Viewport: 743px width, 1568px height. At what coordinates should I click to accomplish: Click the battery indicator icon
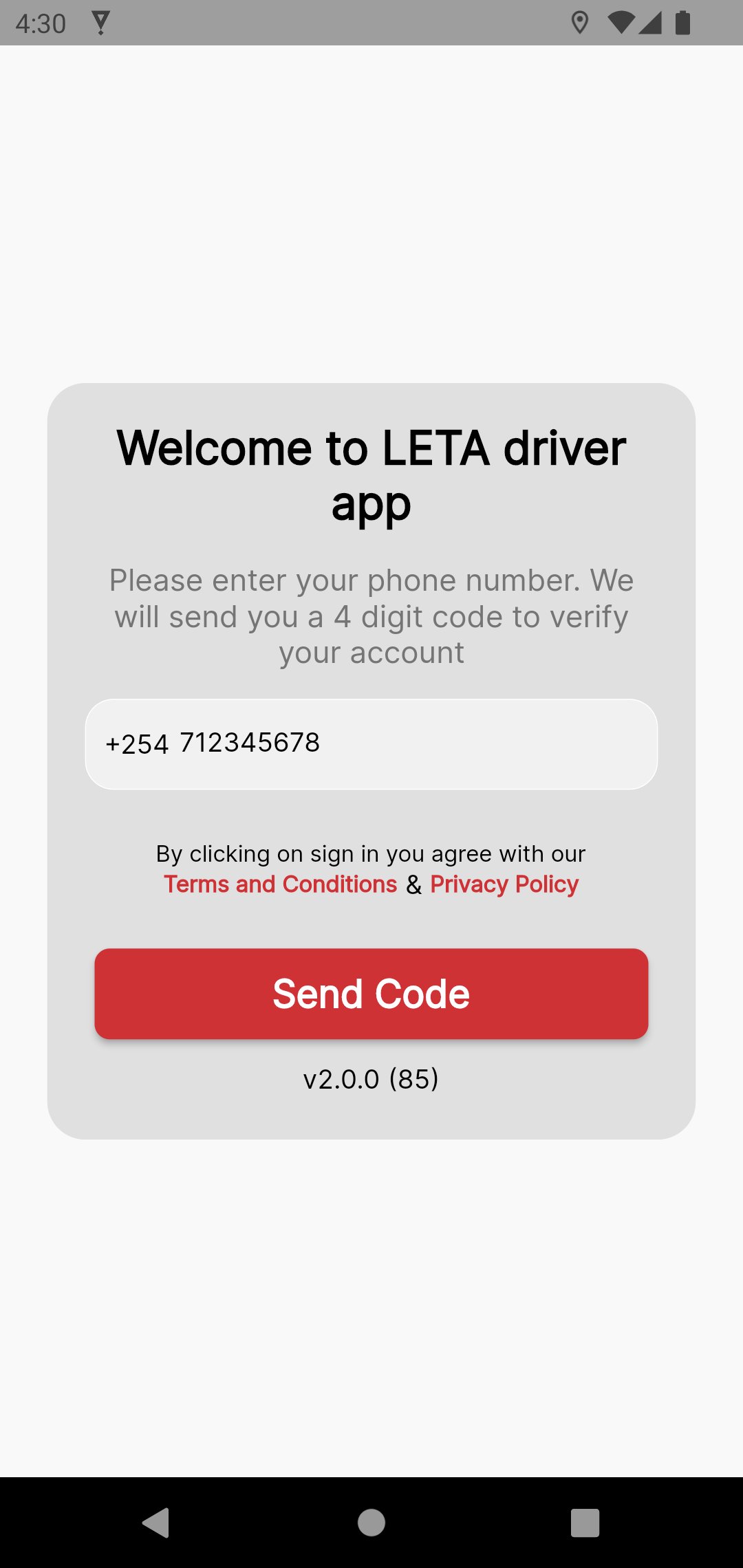[685, 23]
